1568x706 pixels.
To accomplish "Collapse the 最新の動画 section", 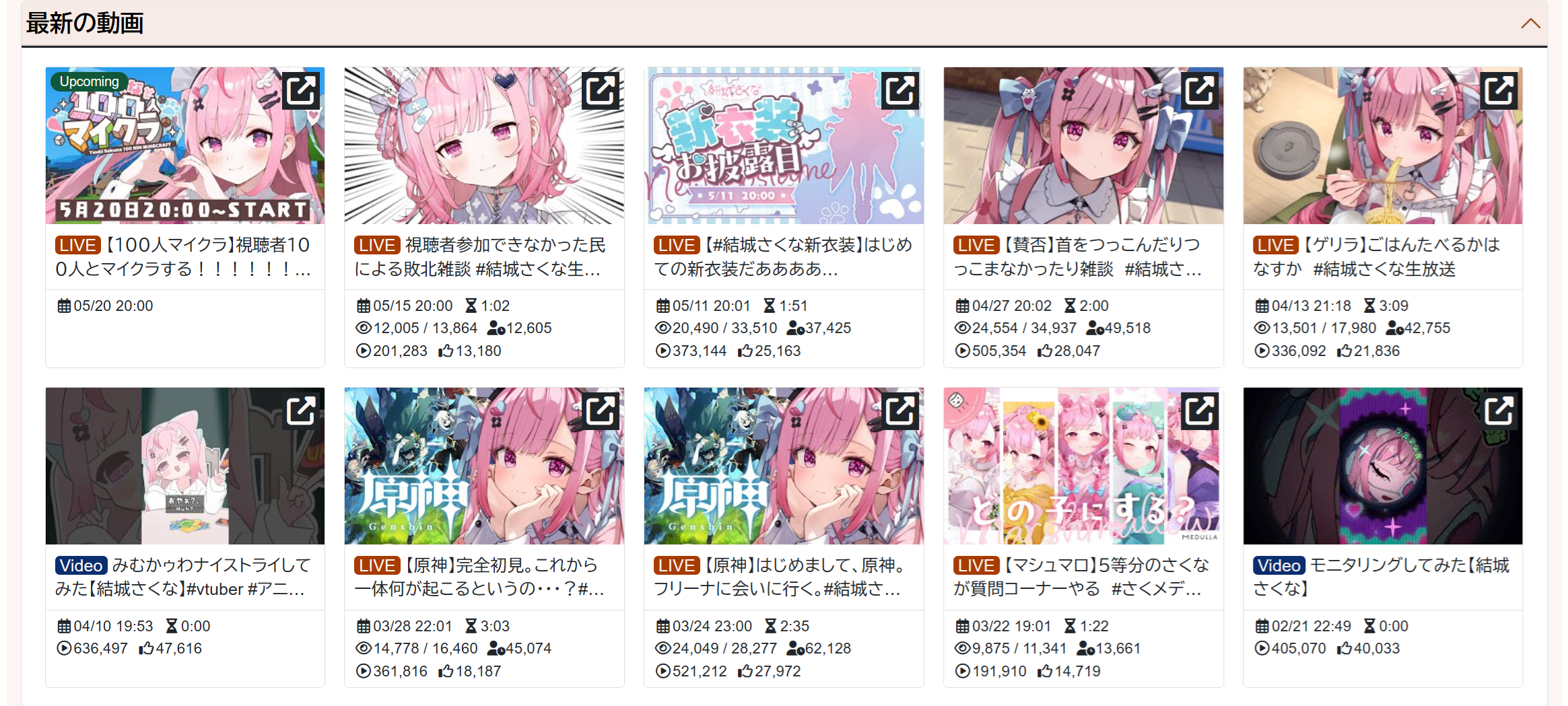I will point(1530,24).
